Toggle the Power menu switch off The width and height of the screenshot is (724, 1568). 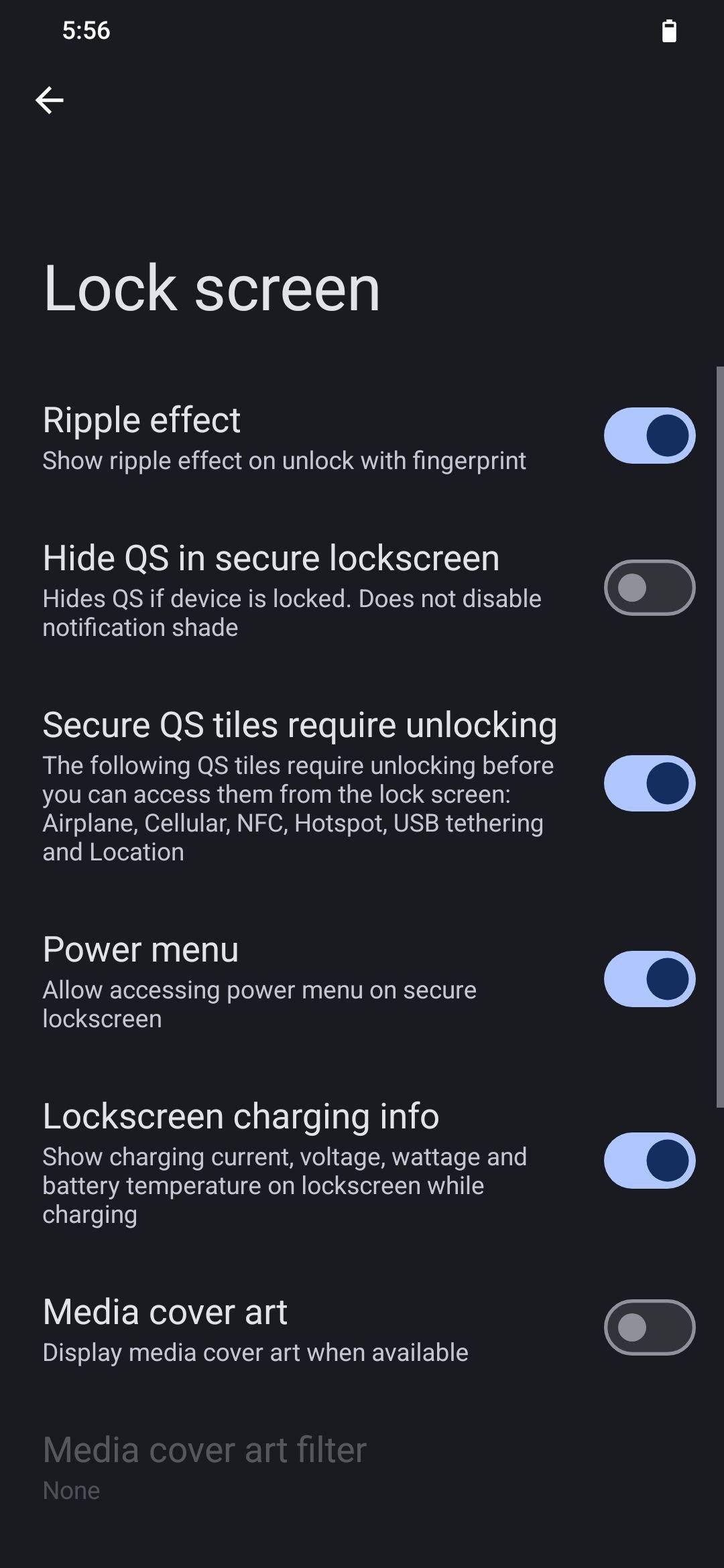[649, 979]
